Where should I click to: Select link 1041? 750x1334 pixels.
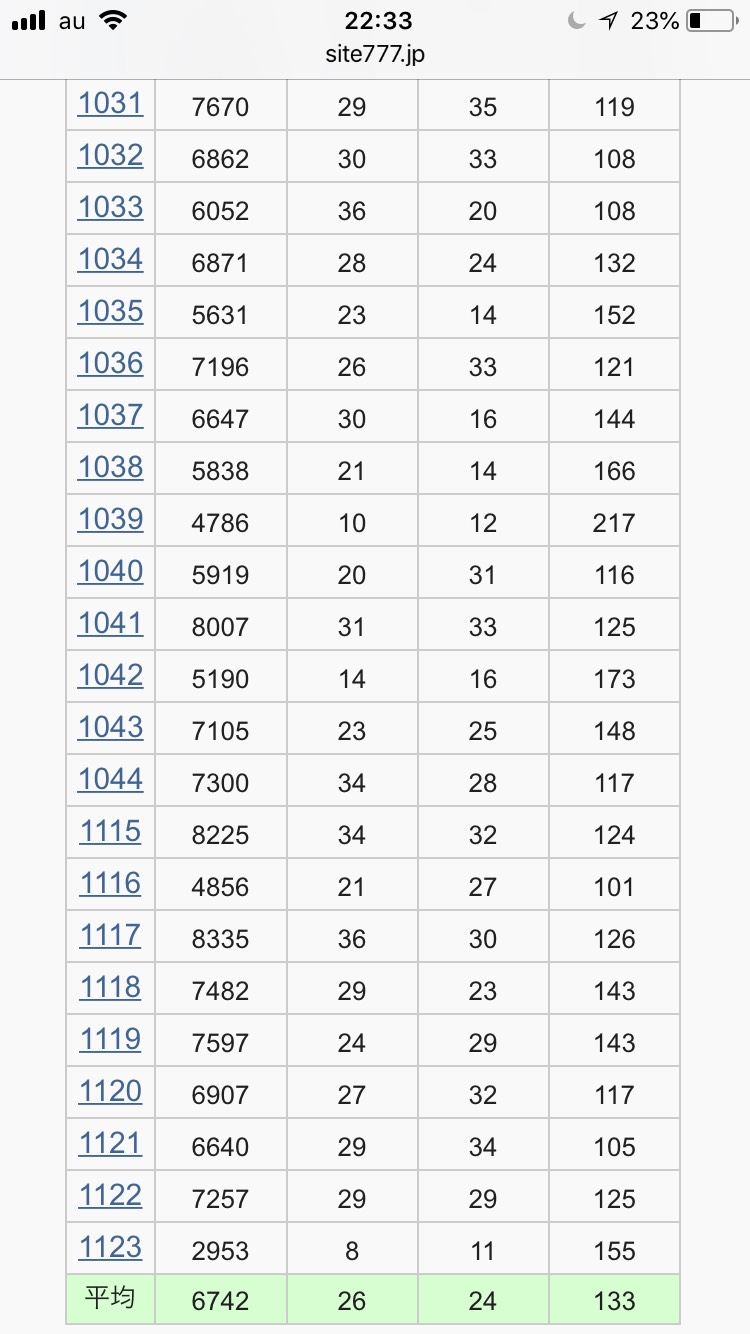coord(110,624)
